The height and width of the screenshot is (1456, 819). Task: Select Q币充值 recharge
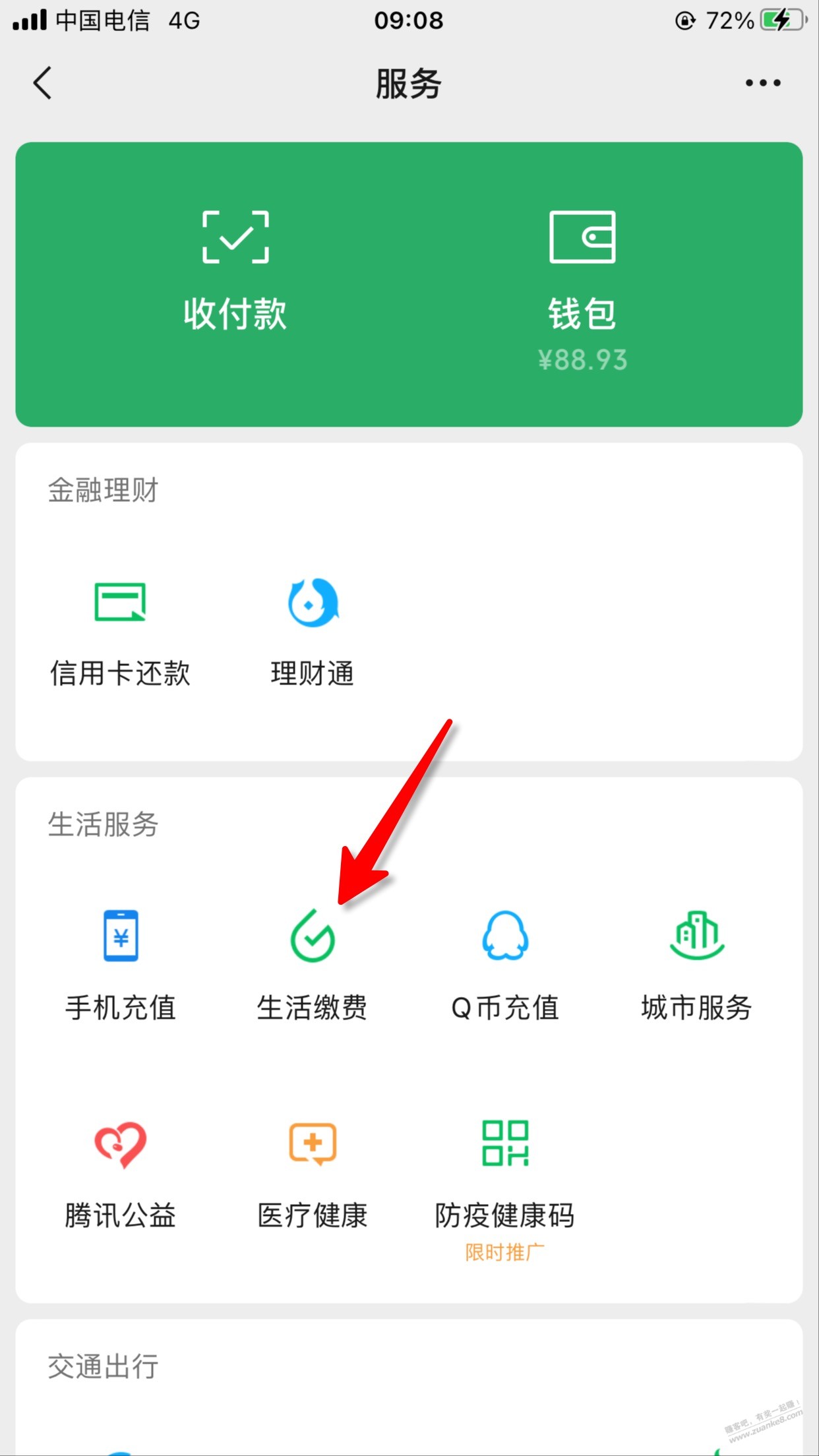coord(505,964)
